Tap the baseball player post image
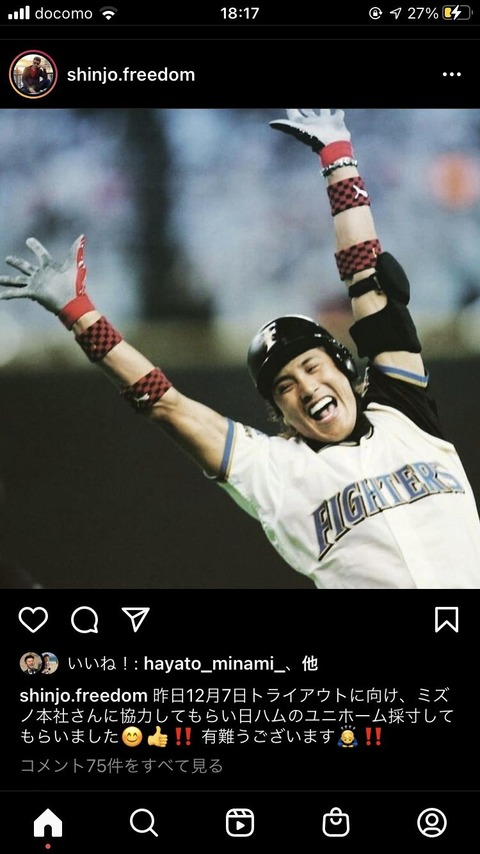Screen dimensions: 480x854 click(240, 349)
